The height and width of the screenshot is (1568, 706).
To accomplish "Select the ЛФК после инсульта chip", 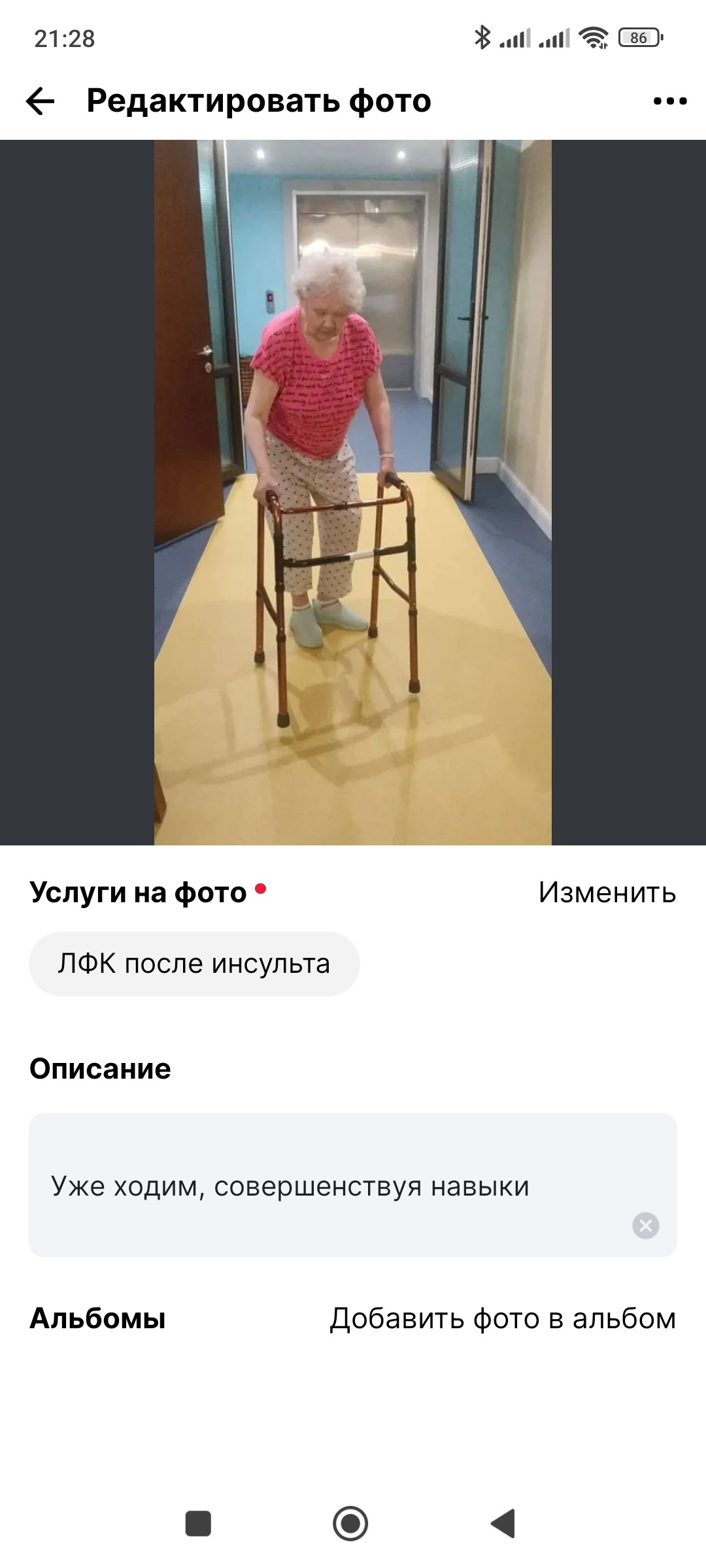I will point(194,964).
